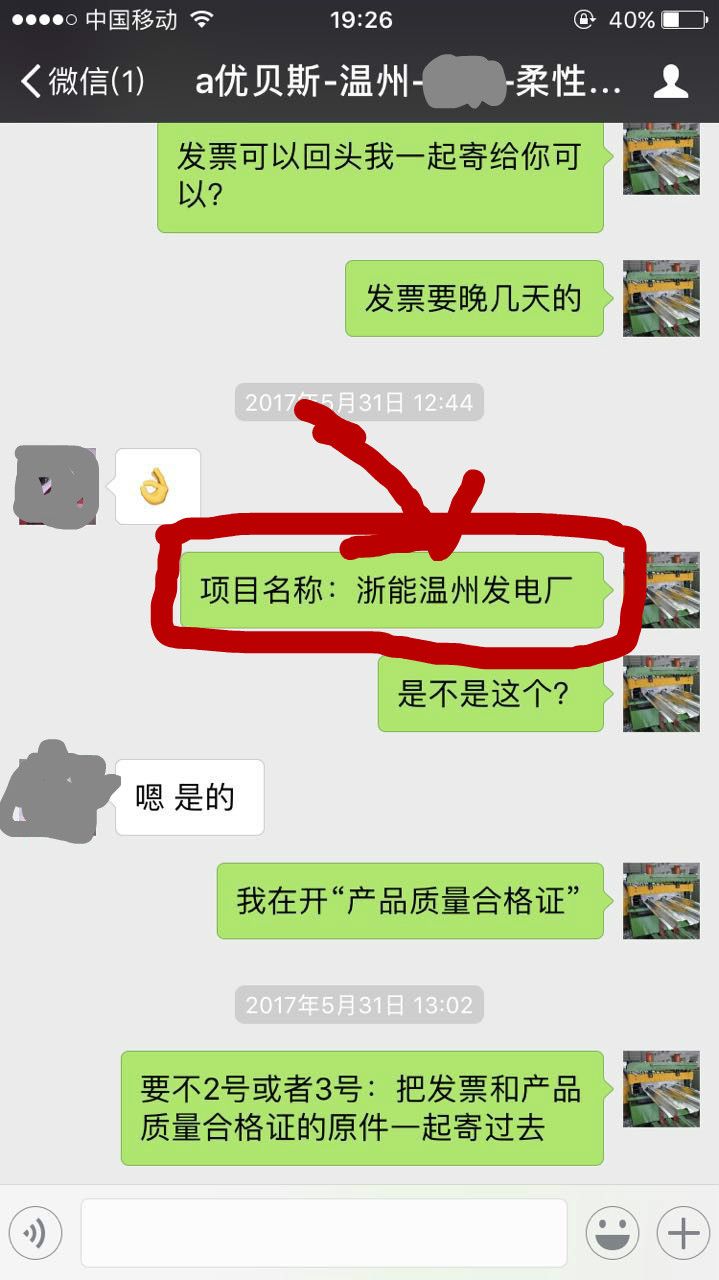Tap the contact avatar beside 嗯 是的
Viewport: 719px width, 1280px height.
pyautogui.click(x=58, y=797)
